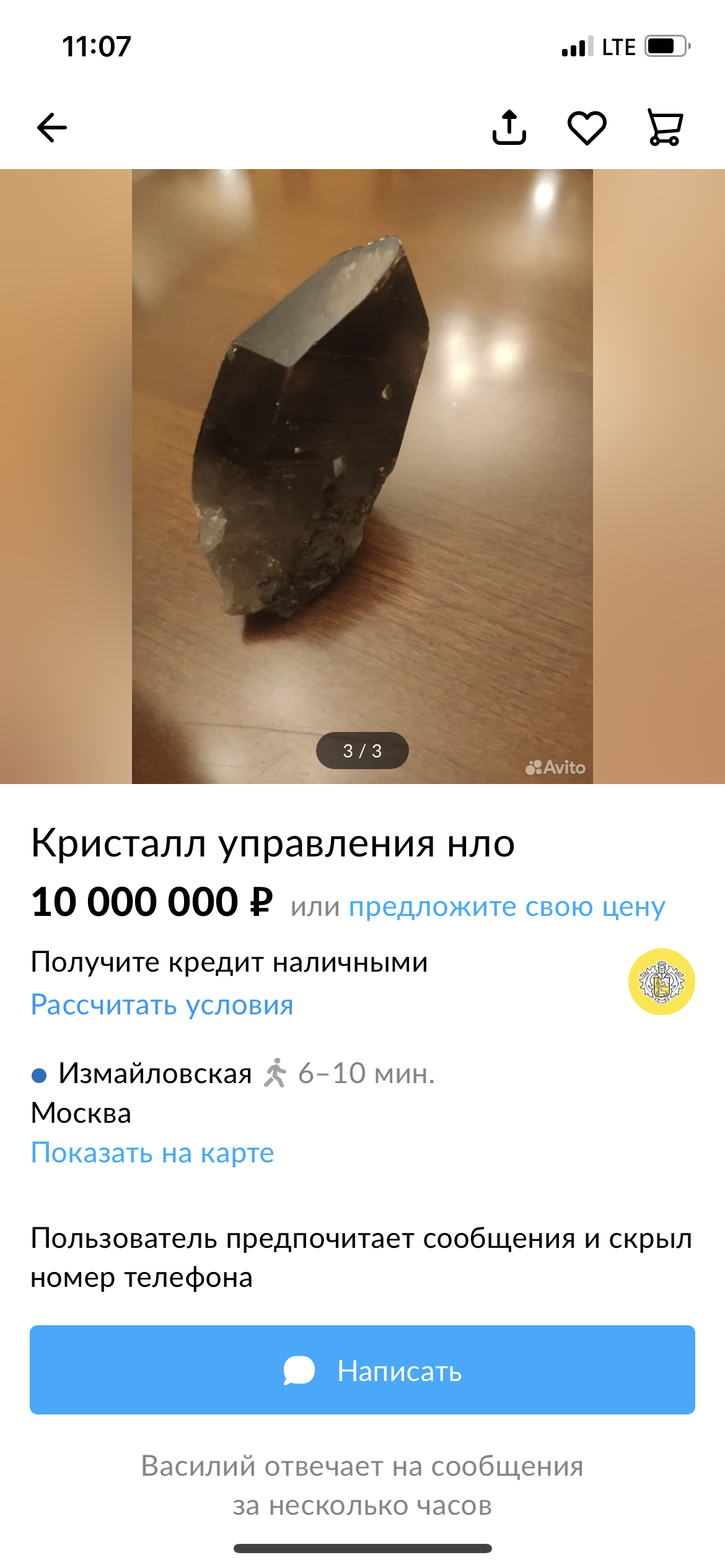Viewport: 725px width, 1568px height.
Task: Tap 'предложите свою цену' link
Action: click(x=507, y=907)
